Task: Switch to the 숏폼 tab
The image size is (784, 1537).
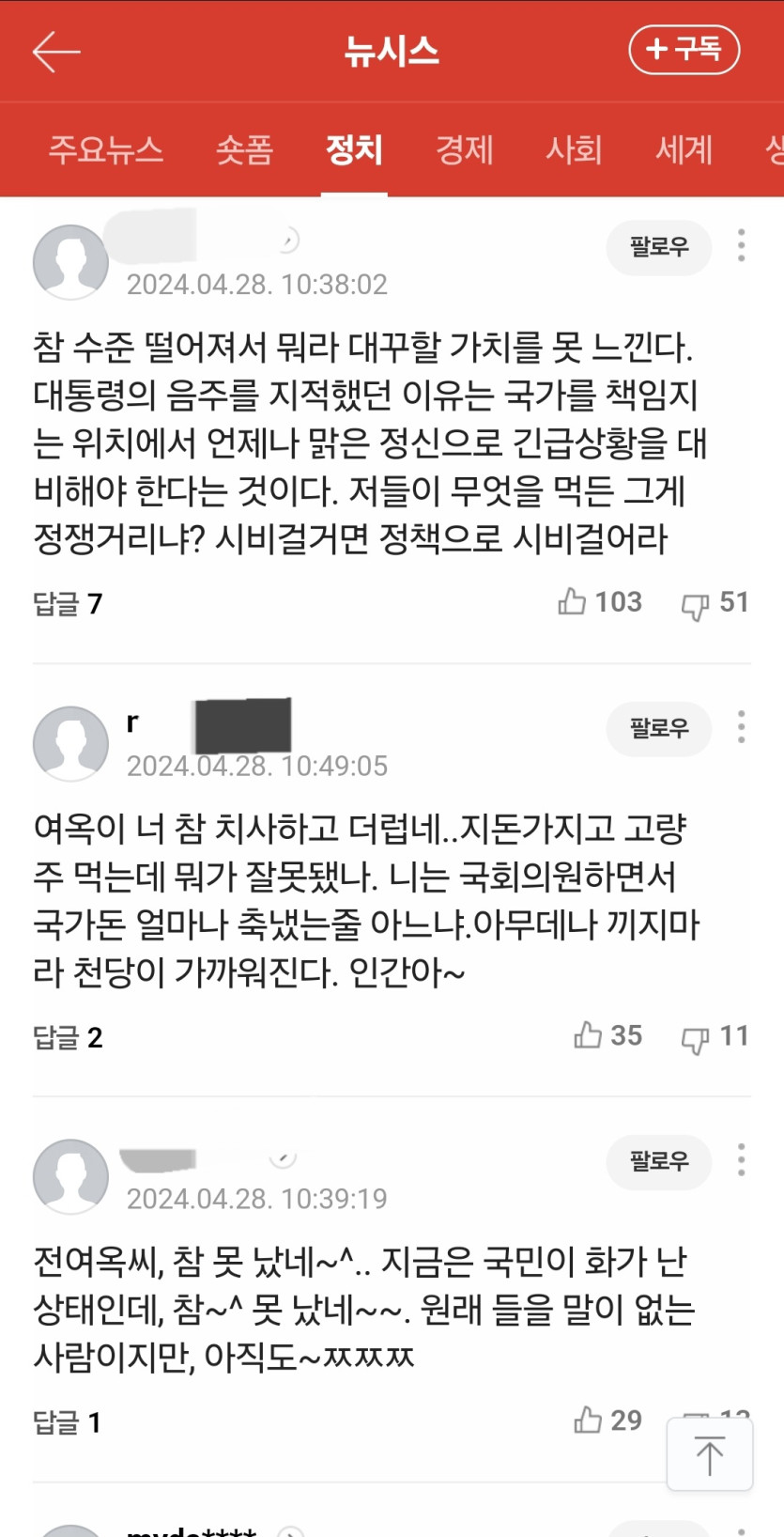Action: (244, 149)
